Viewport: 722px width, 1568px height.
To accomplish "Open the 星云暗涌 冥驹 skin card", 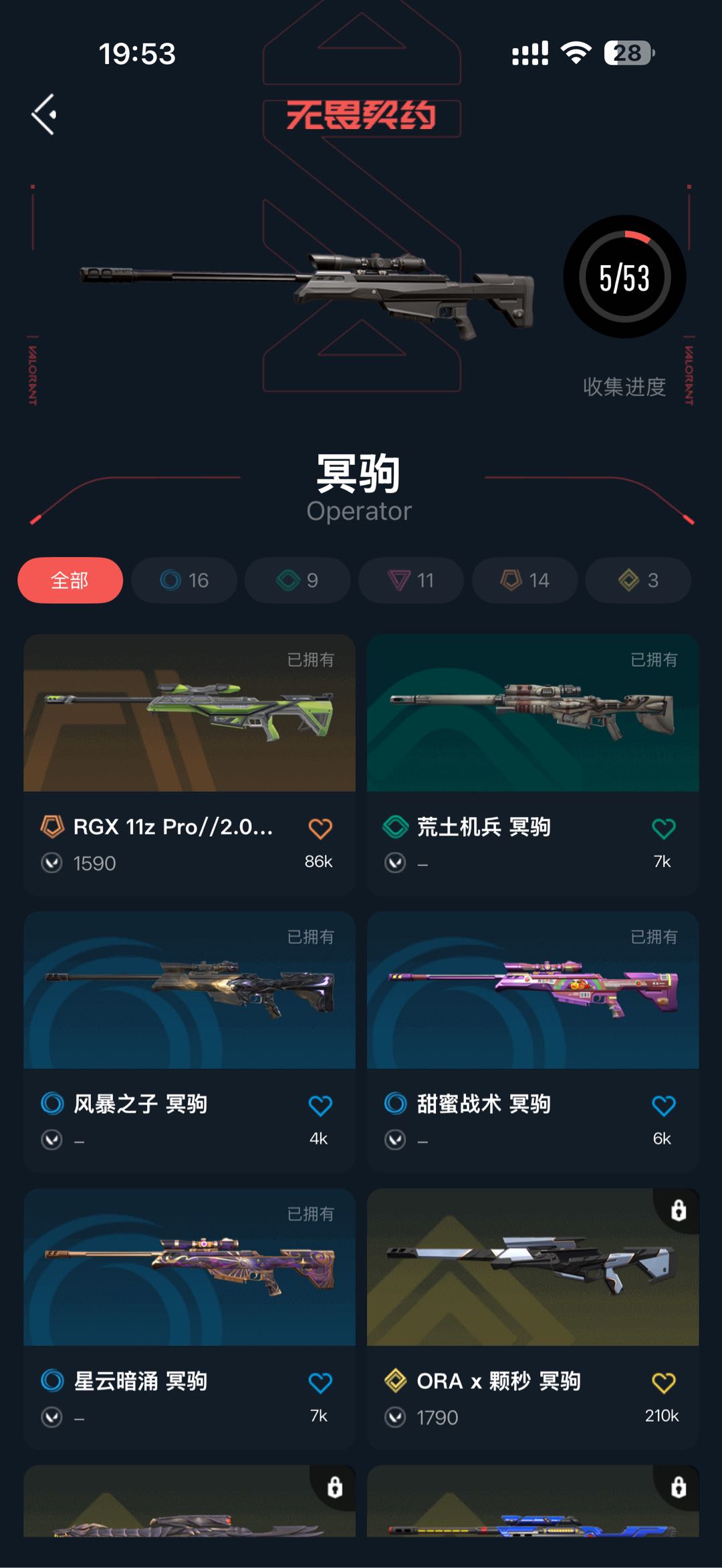I will [189, 1318].
